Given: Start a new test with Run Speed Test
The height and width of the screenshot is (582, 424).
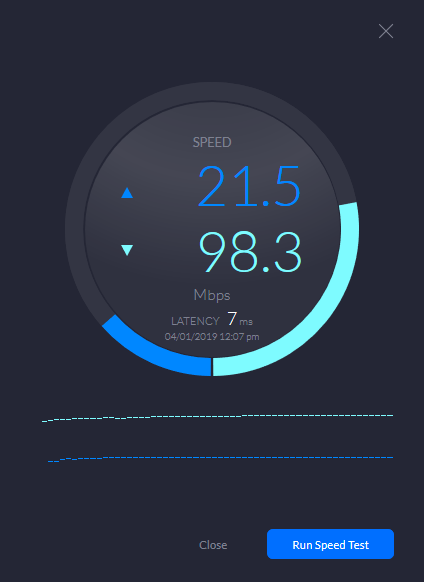Looking at the screenshot, I should point(330,544).
